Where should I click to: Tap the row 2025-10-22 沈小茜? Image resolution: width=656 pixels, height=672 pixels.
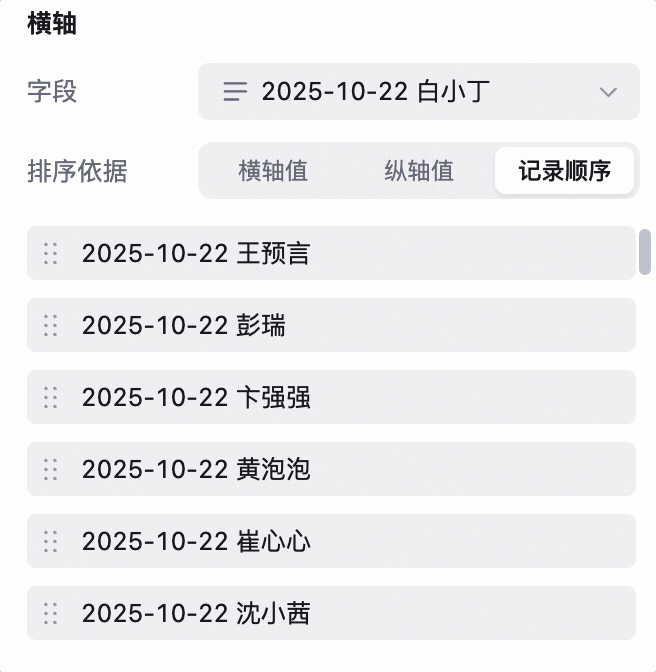331,613
